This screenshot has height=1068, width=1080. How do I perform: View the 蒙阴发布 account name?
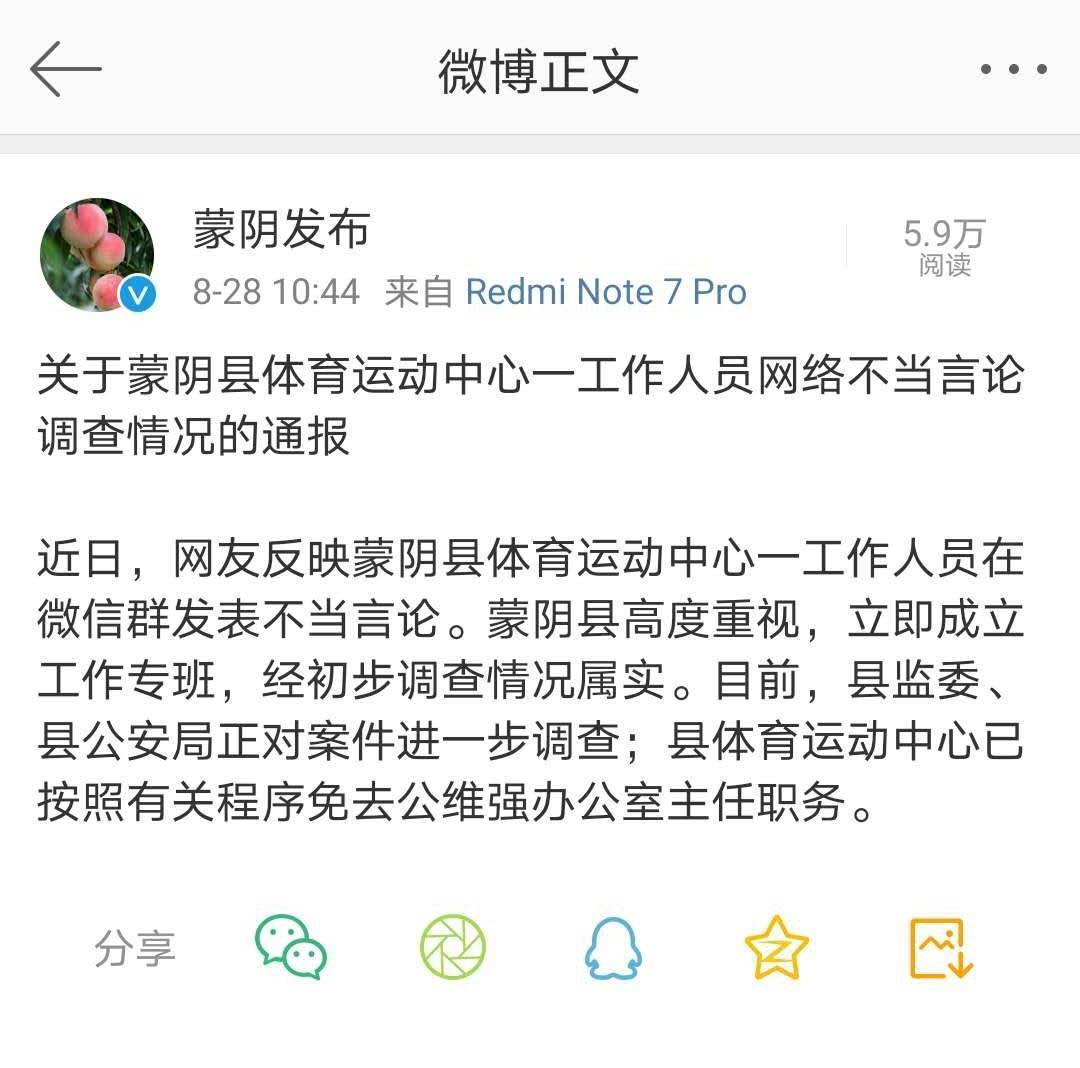[x=281, y=230]
